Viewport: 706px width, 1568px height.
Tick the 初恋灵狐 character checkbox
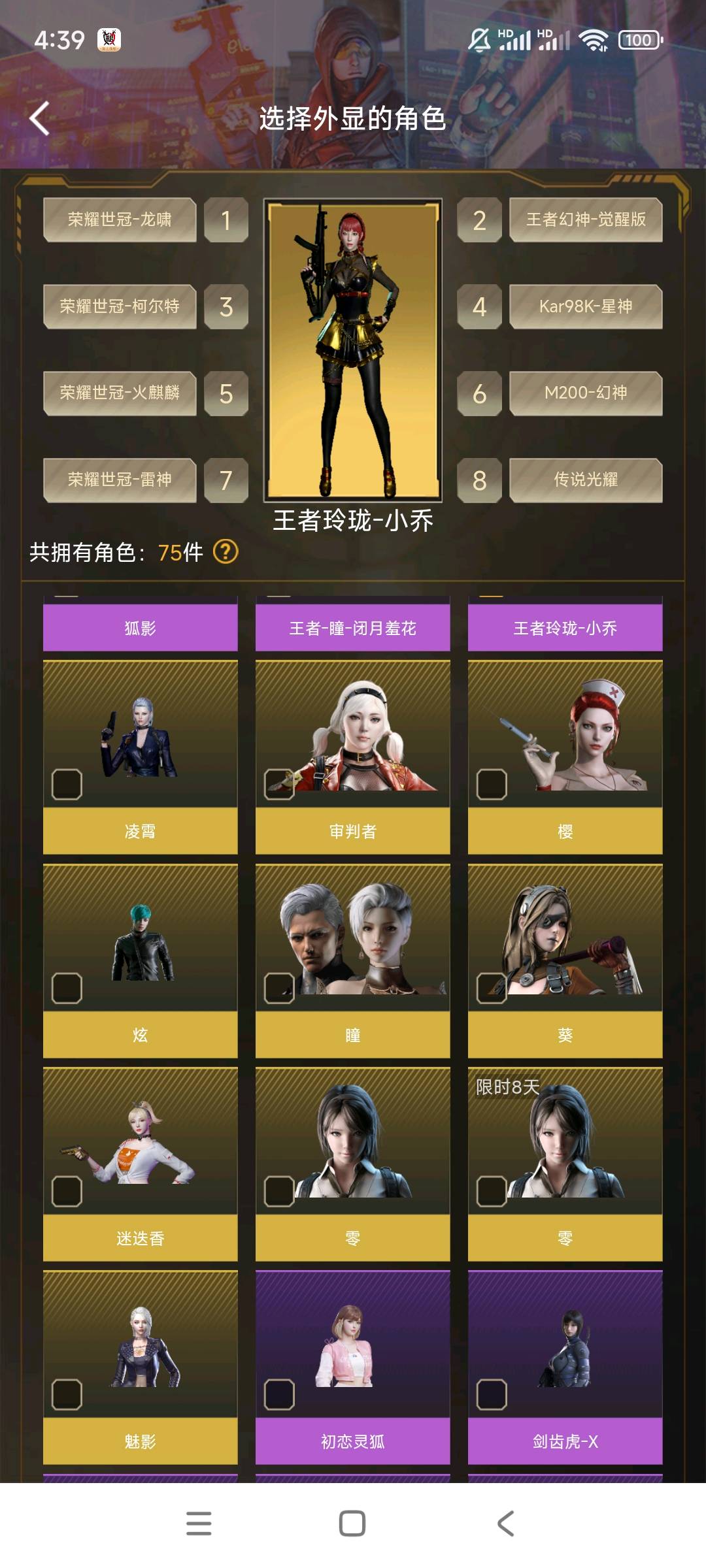279,1394
